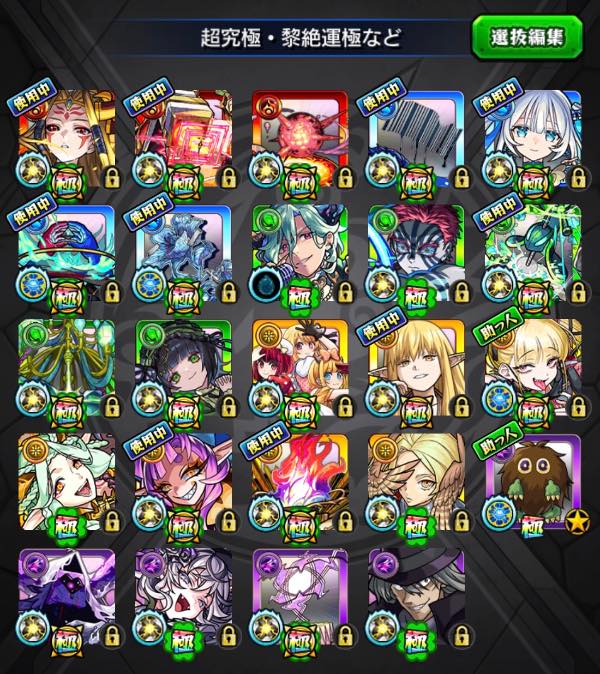Viewport: 600px width, 674px height.
Task: Pick the mint-haired girl with orange eyes
Action: click(x=67, y=482)
